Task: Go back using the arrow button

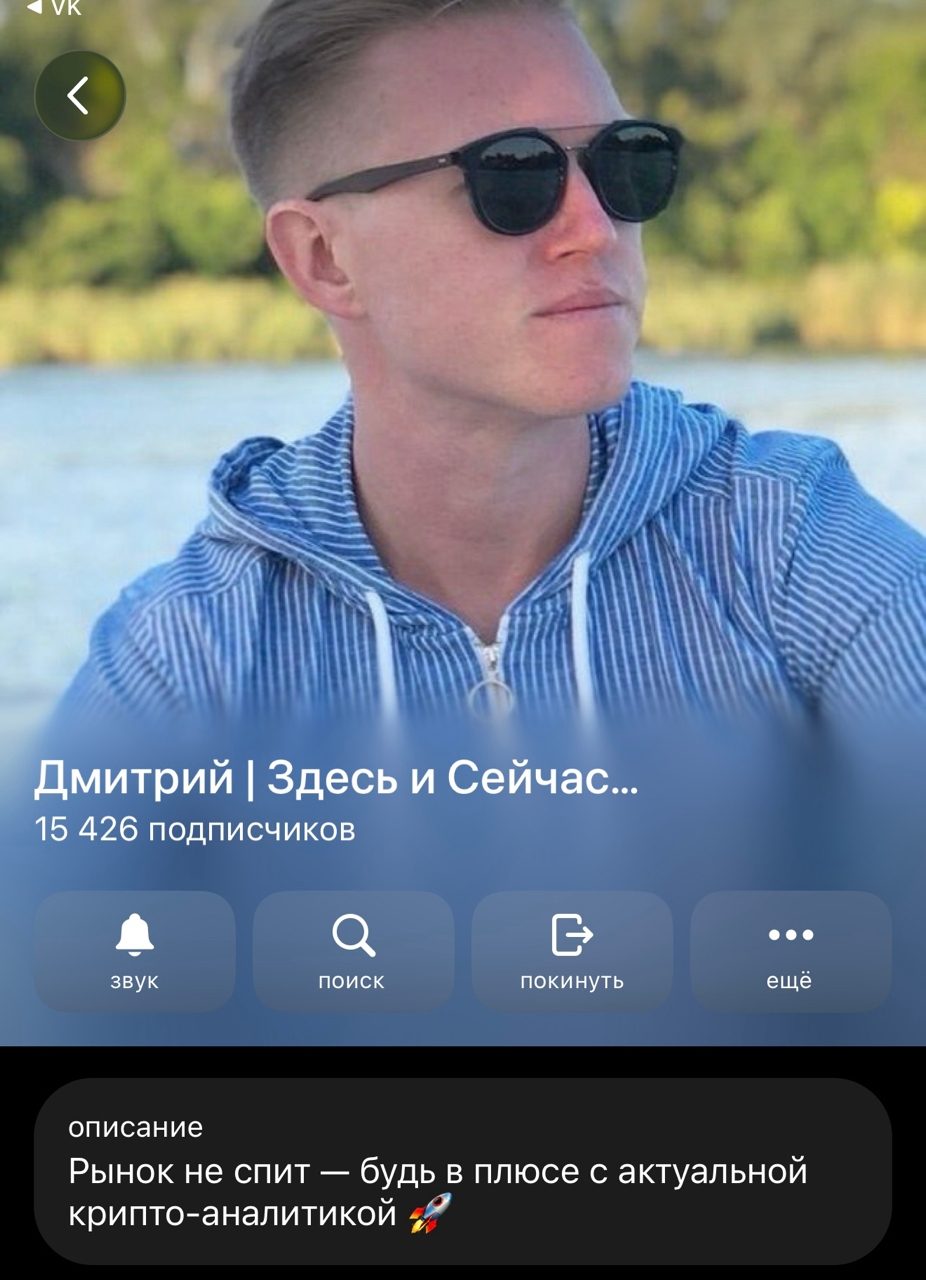Action: click(79, 95)
